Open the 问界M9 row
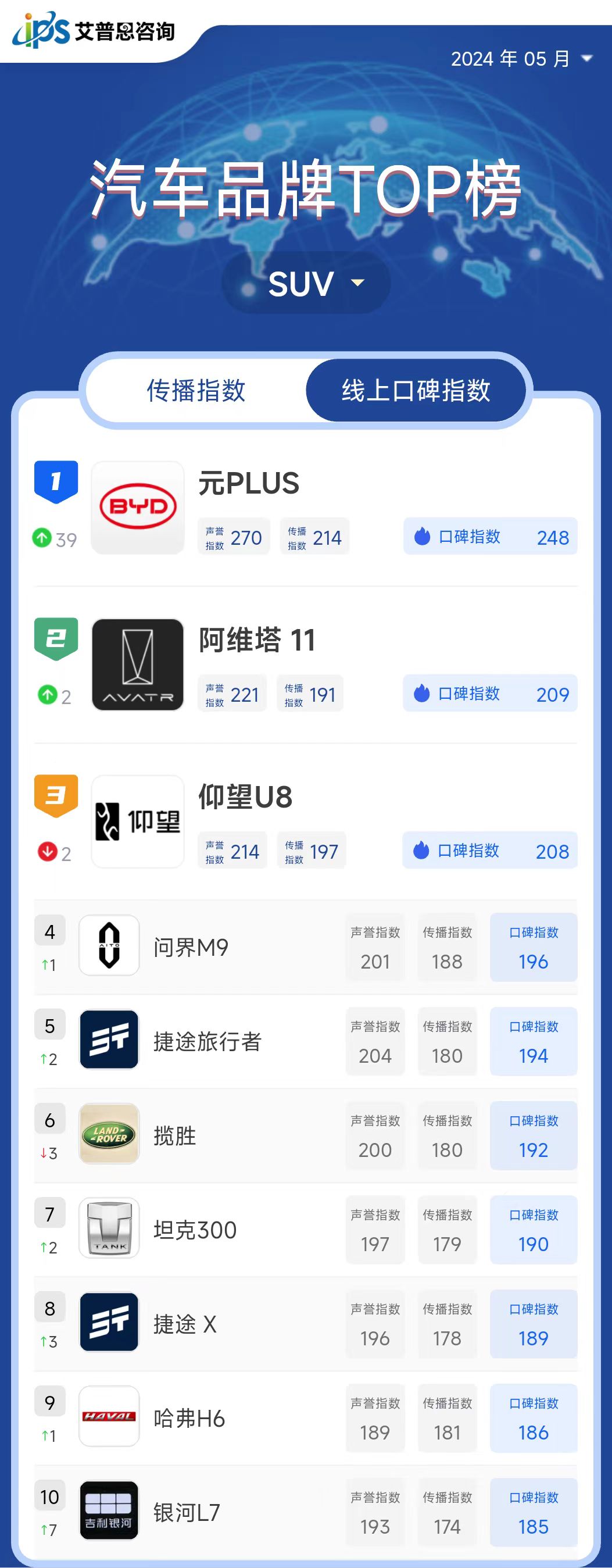 click(x=191, y=948)
